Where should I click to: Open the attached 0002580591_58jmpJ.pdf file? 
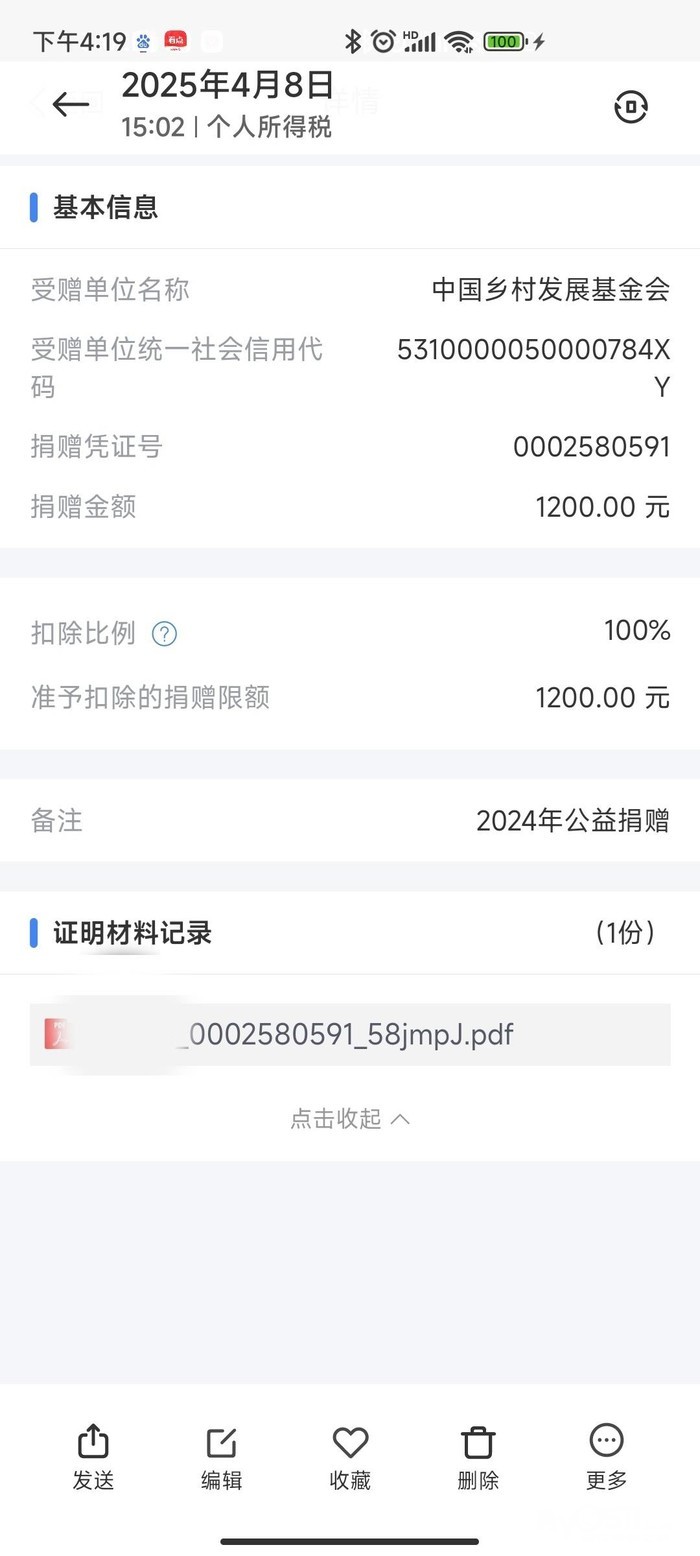[x=350, y=1034]
